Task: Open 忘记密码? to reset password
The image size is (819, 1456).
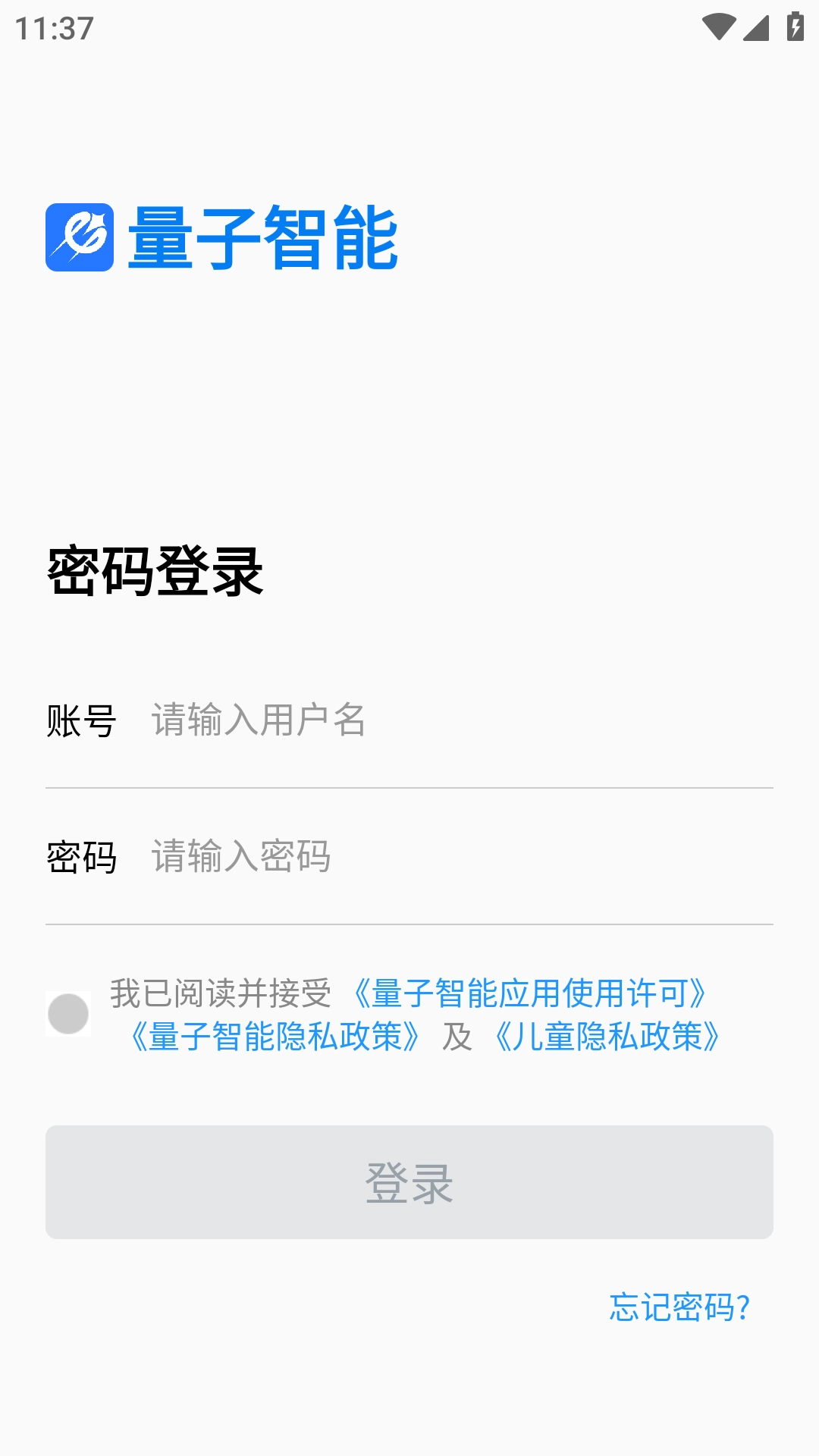Action: 679,1307
